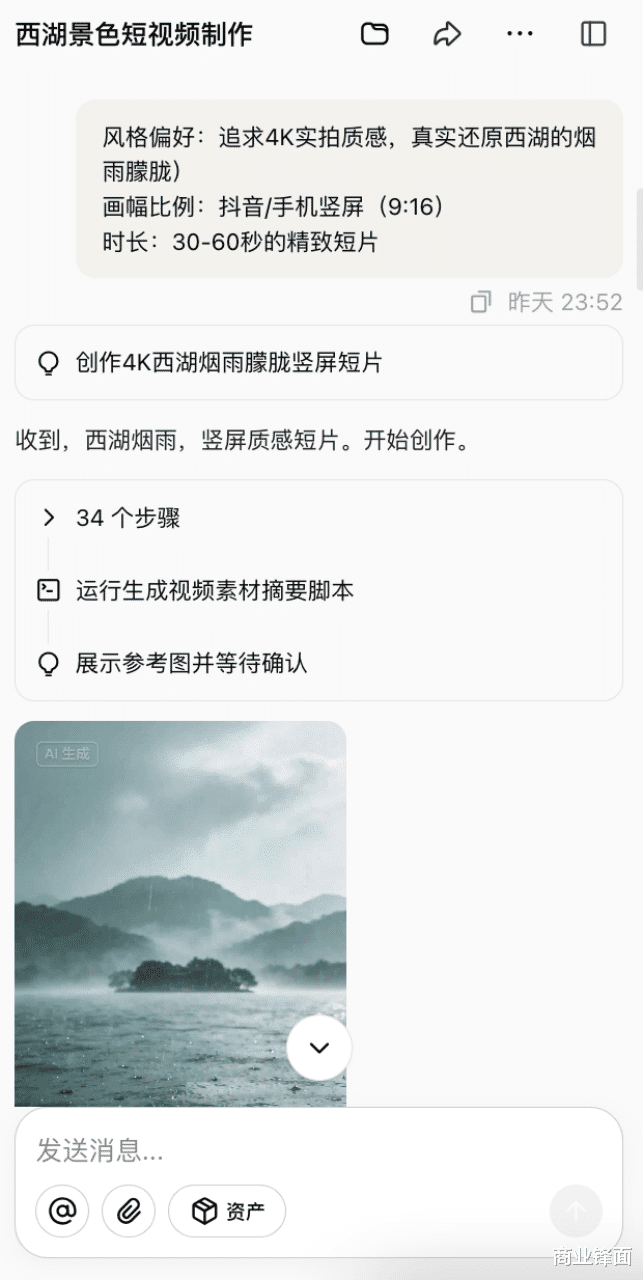Screen dimensions: 643x1280
Task: Share this conversation
Action: click(x=447, y=34)
